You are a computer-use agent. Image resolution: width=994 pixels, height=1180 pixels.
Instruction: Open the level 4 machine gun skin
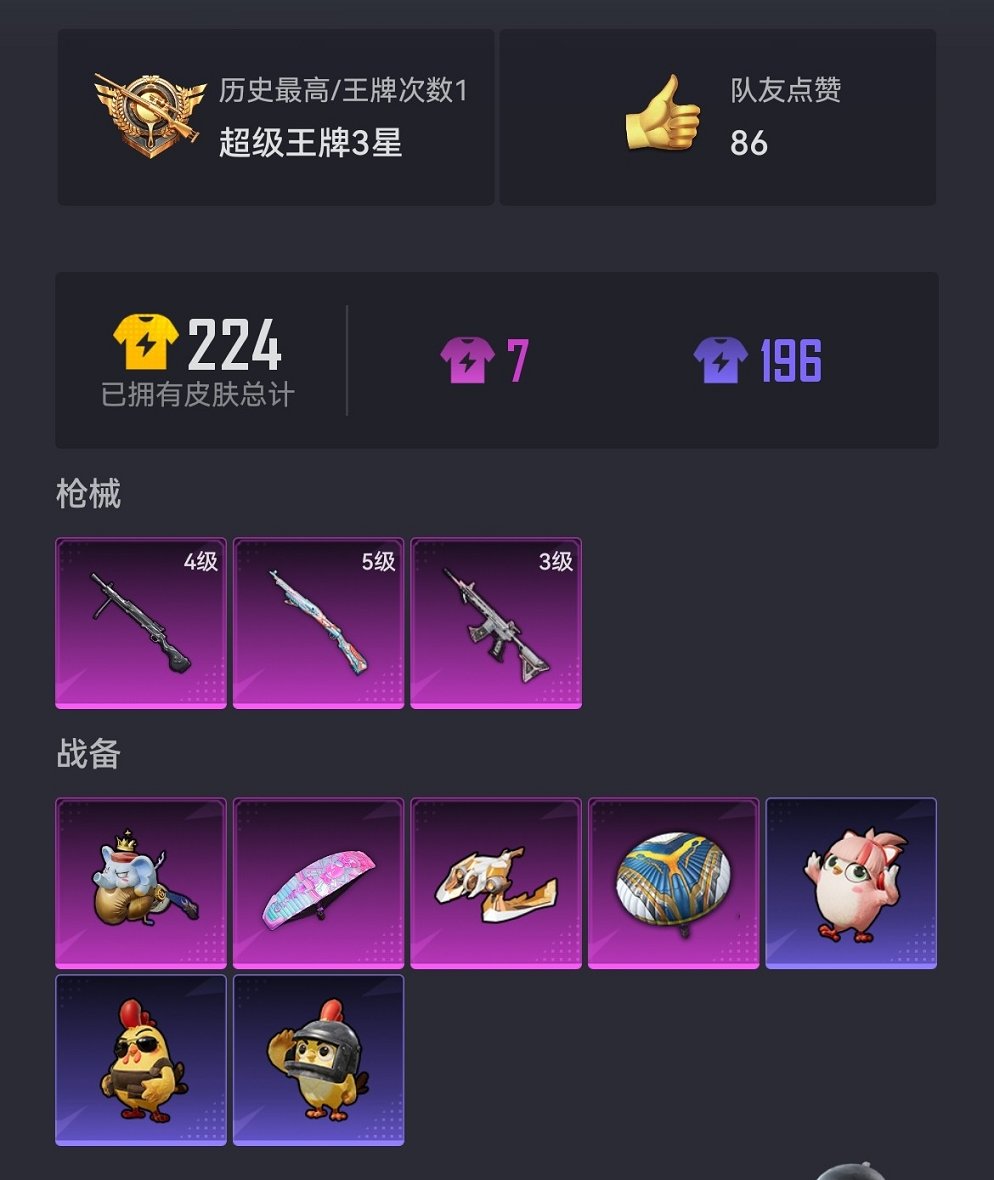coord(141,623)
